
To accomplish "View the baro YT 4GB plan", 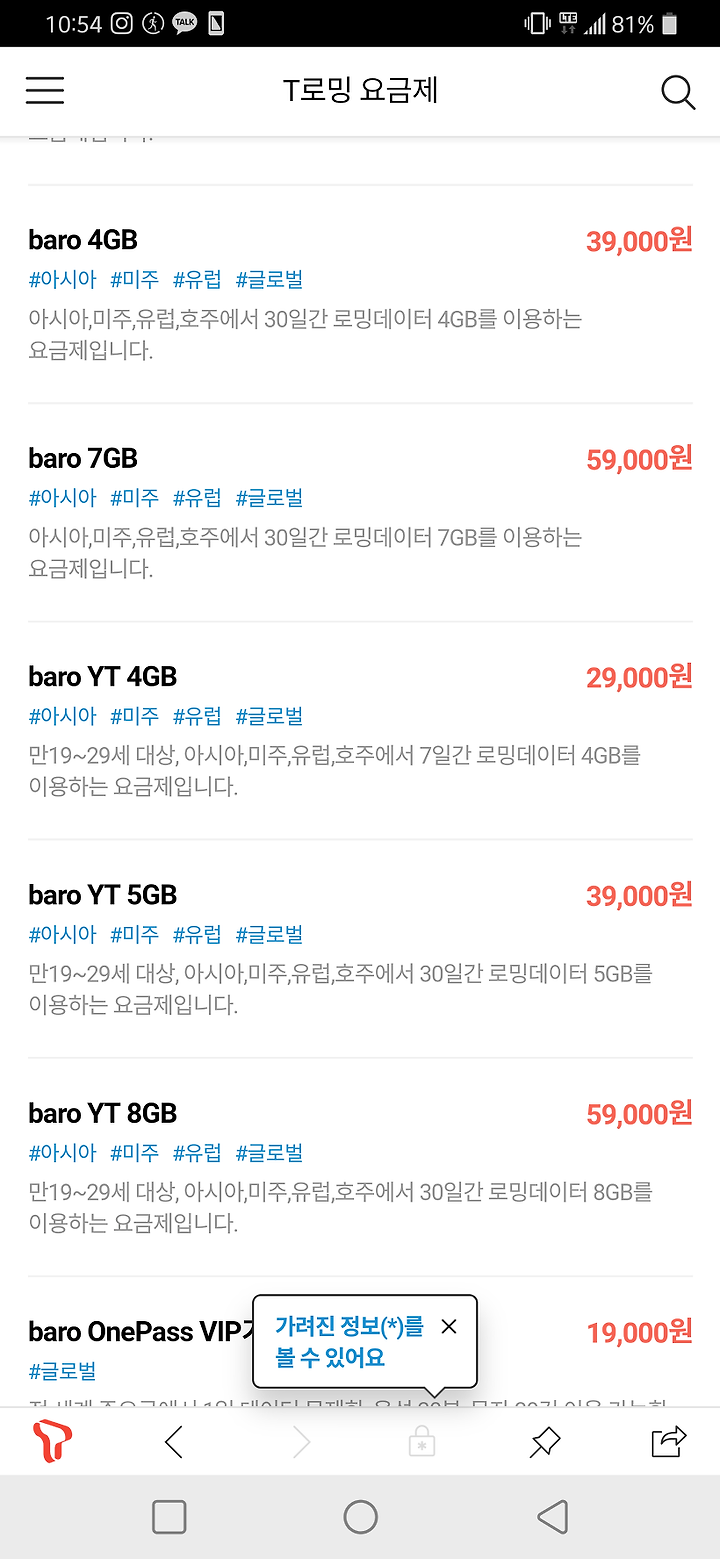I will (360, 731).
